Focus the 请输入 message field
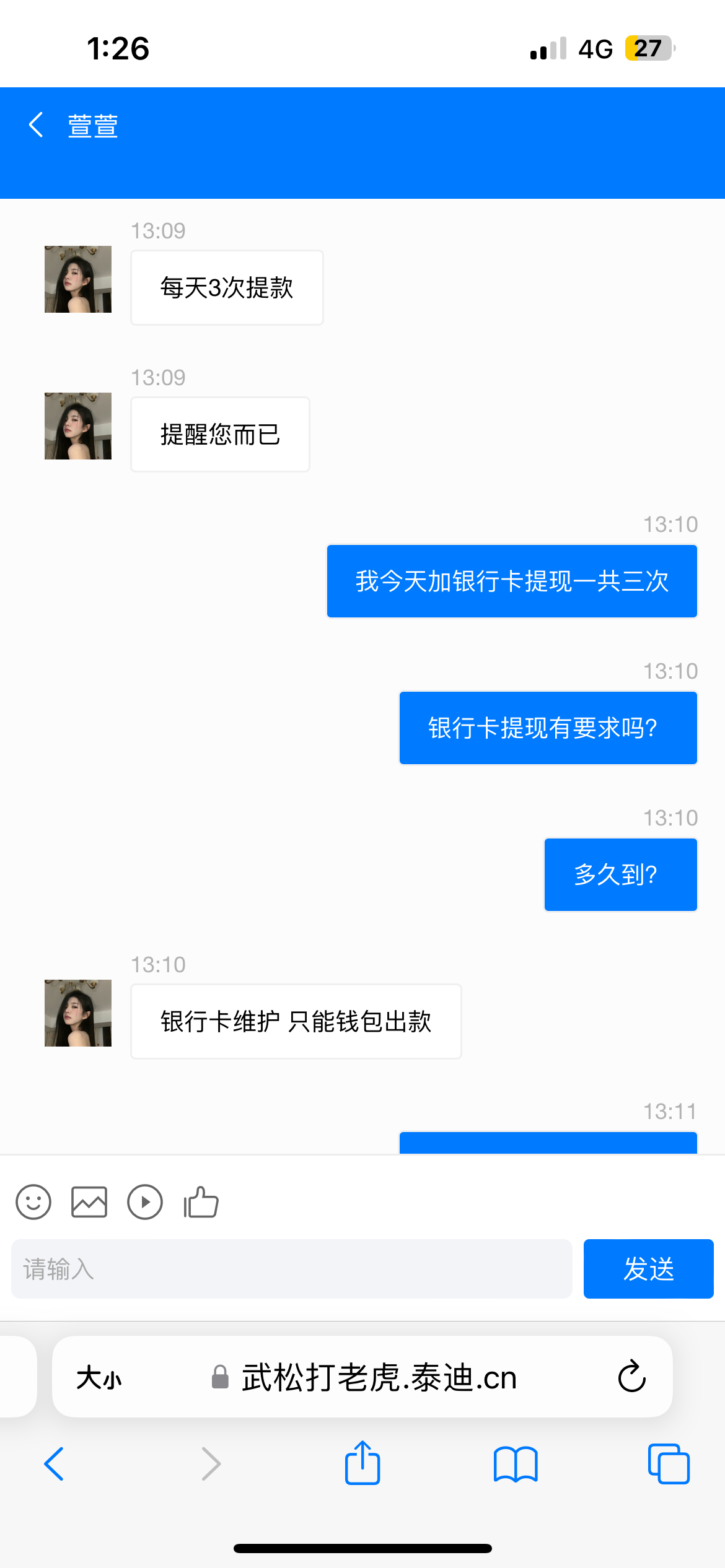The image size is (725, 1568). (x=291, y=1269)
